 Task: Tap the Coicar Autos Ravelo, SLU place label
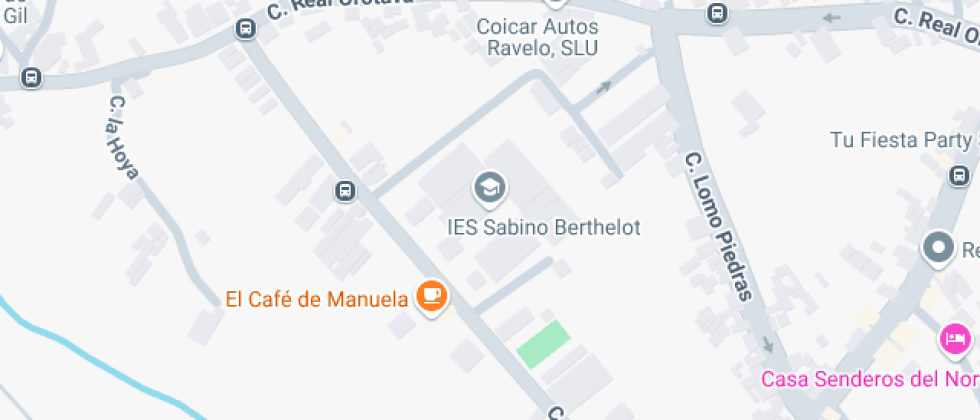coord(538,38)
